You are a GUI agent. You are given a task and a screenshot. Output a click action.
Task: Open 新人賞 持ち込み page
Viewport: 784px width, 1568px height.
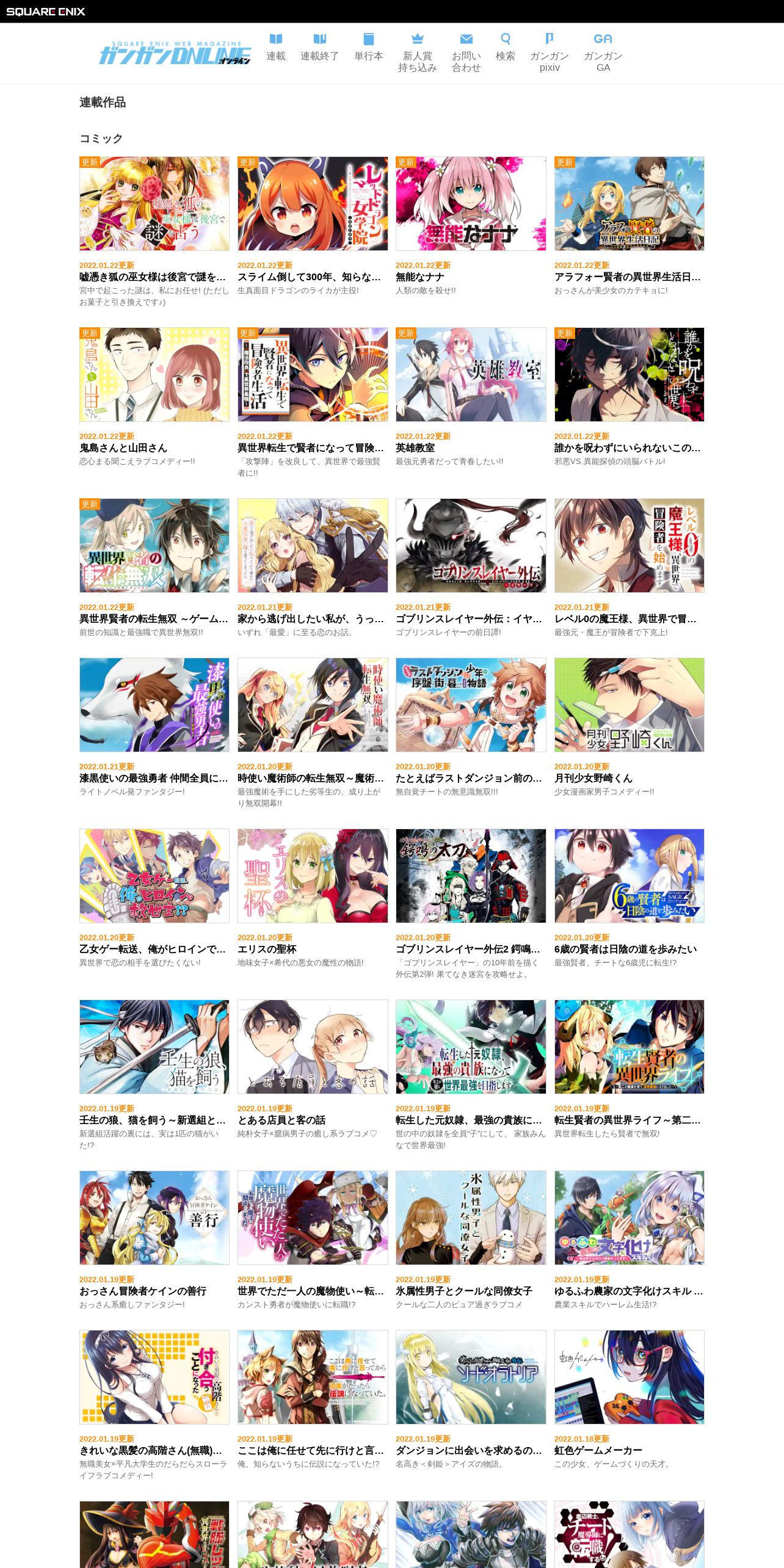(x=418, y=53)
